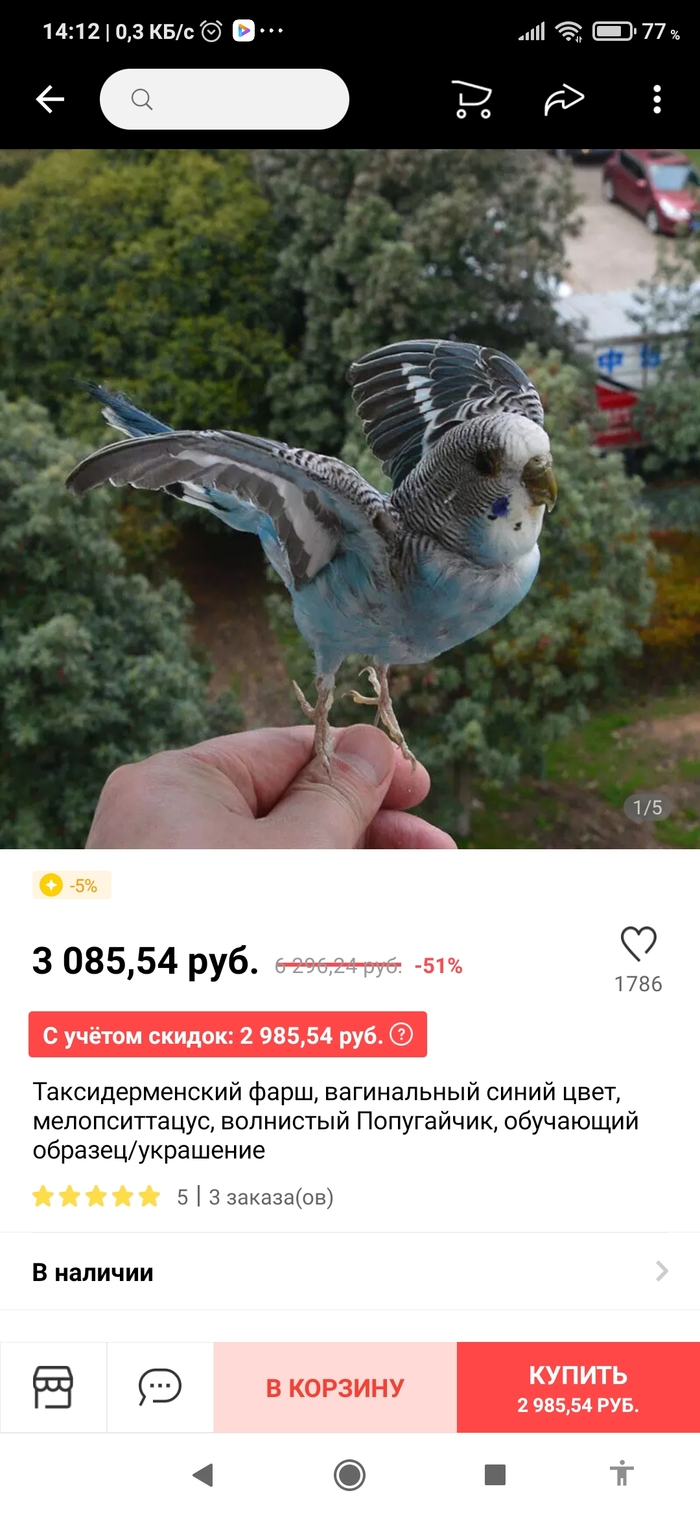700x1517 pixels.
Task: Visit the seller's store icon
Action: coord(53,1387)
